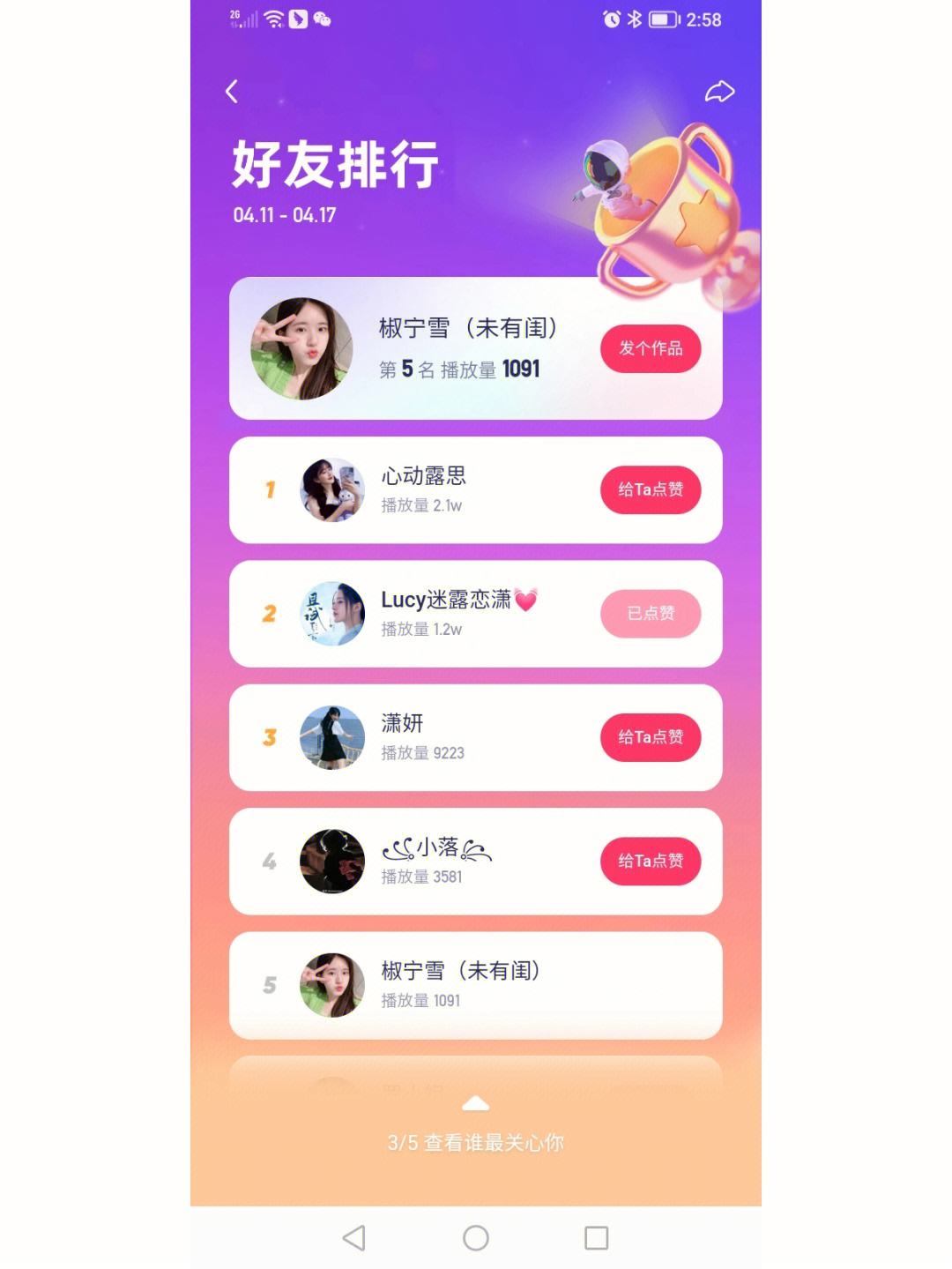Share the friend ranking page
Viewport: 952px width, 1269px height.
click(x=719, y=92)
